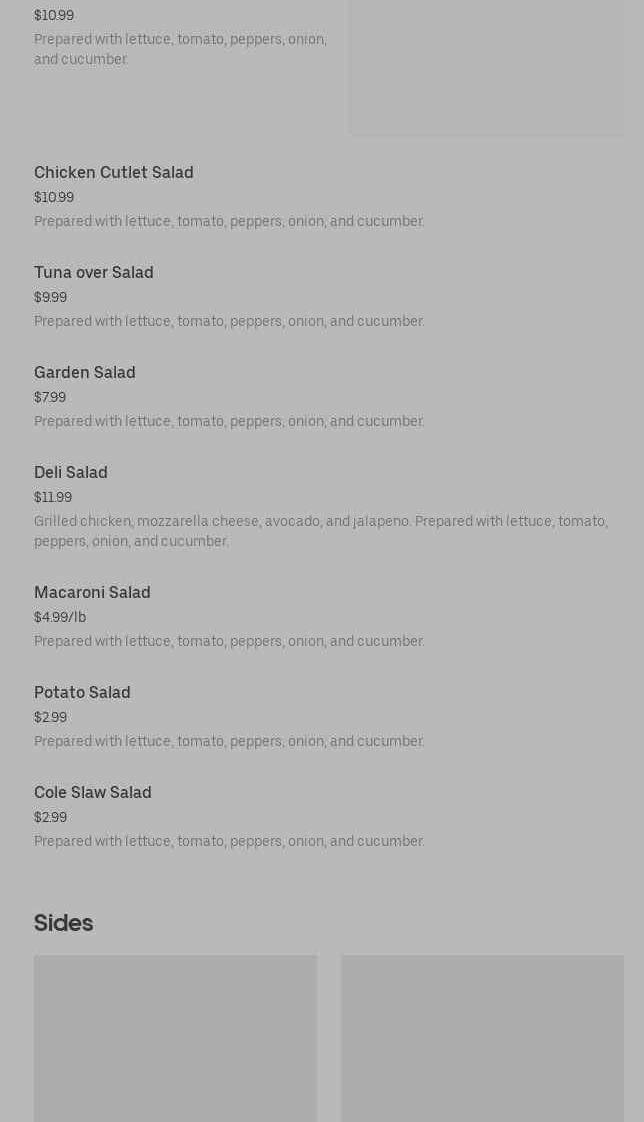Select the Macaroni Salad item
Image resolution: width=644 pixels, height=1122 pixels.
tap(92, 594)
